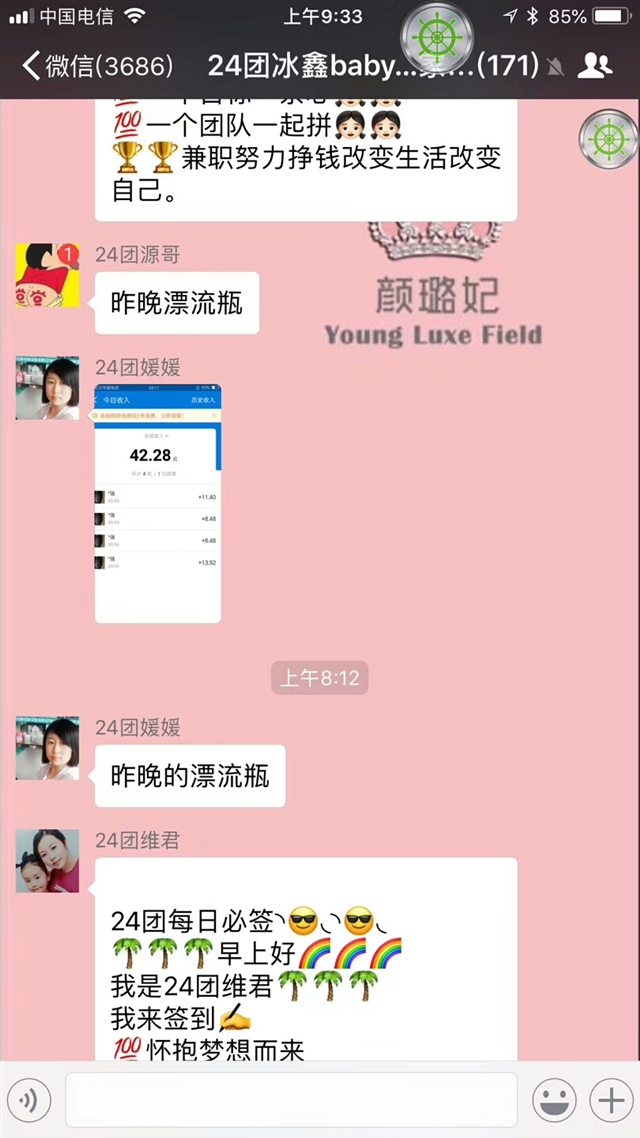The width and height of the screenshot is (640, 1138).
Task: Open 24团维君's profile avatar
Action: (48, 861)
